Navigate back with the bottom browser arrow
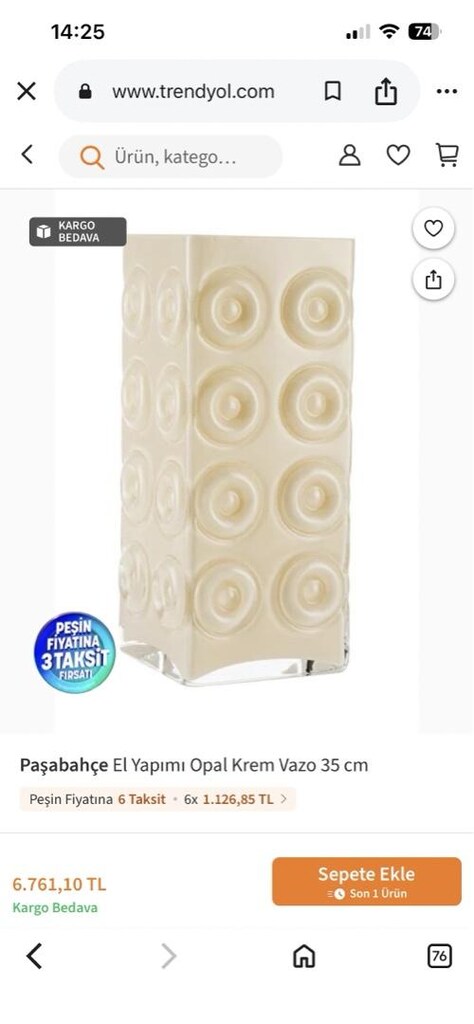 point(34,956)
